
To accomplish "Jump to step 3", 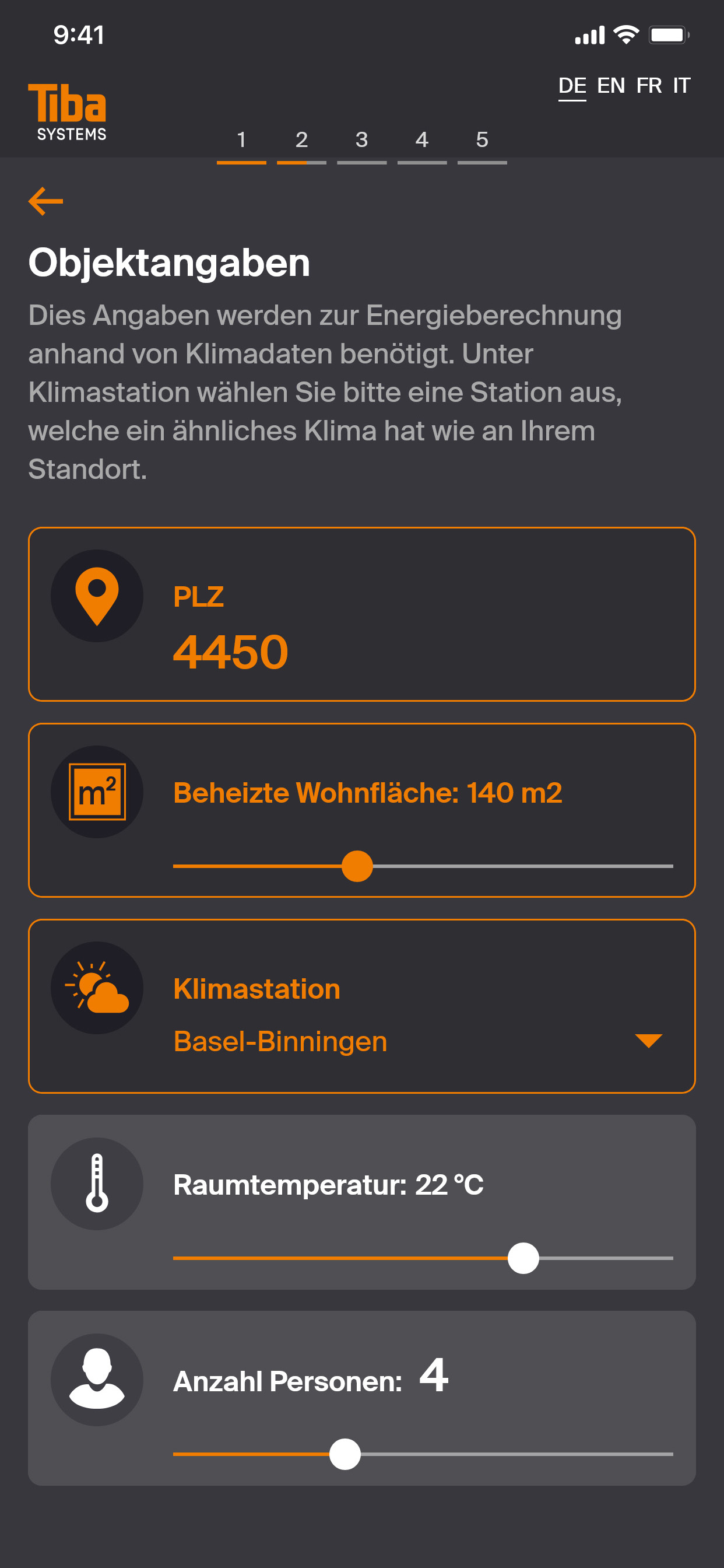I will click(x=361, y=142).
